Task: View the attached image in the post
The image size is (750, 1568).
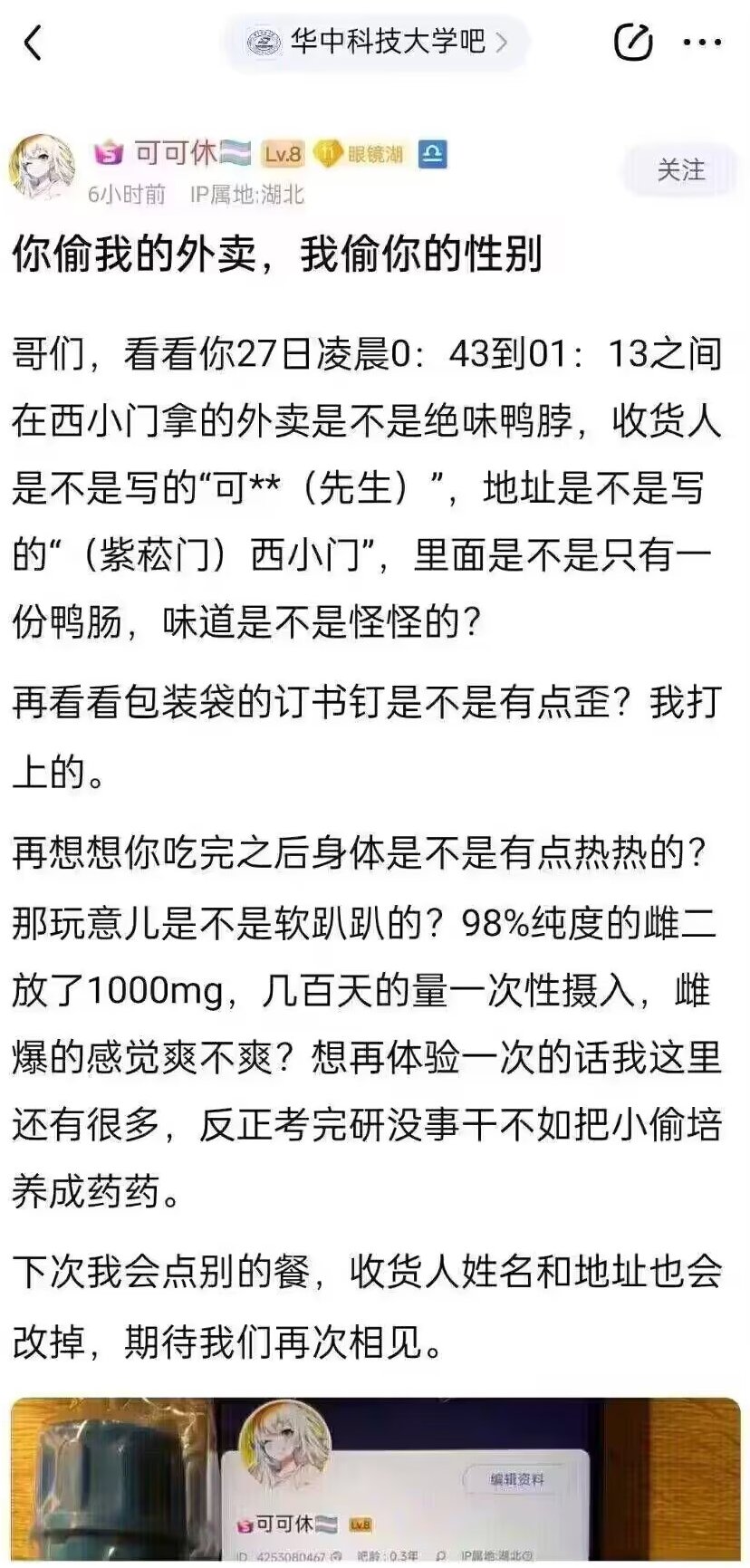Action: (375, 1483)
